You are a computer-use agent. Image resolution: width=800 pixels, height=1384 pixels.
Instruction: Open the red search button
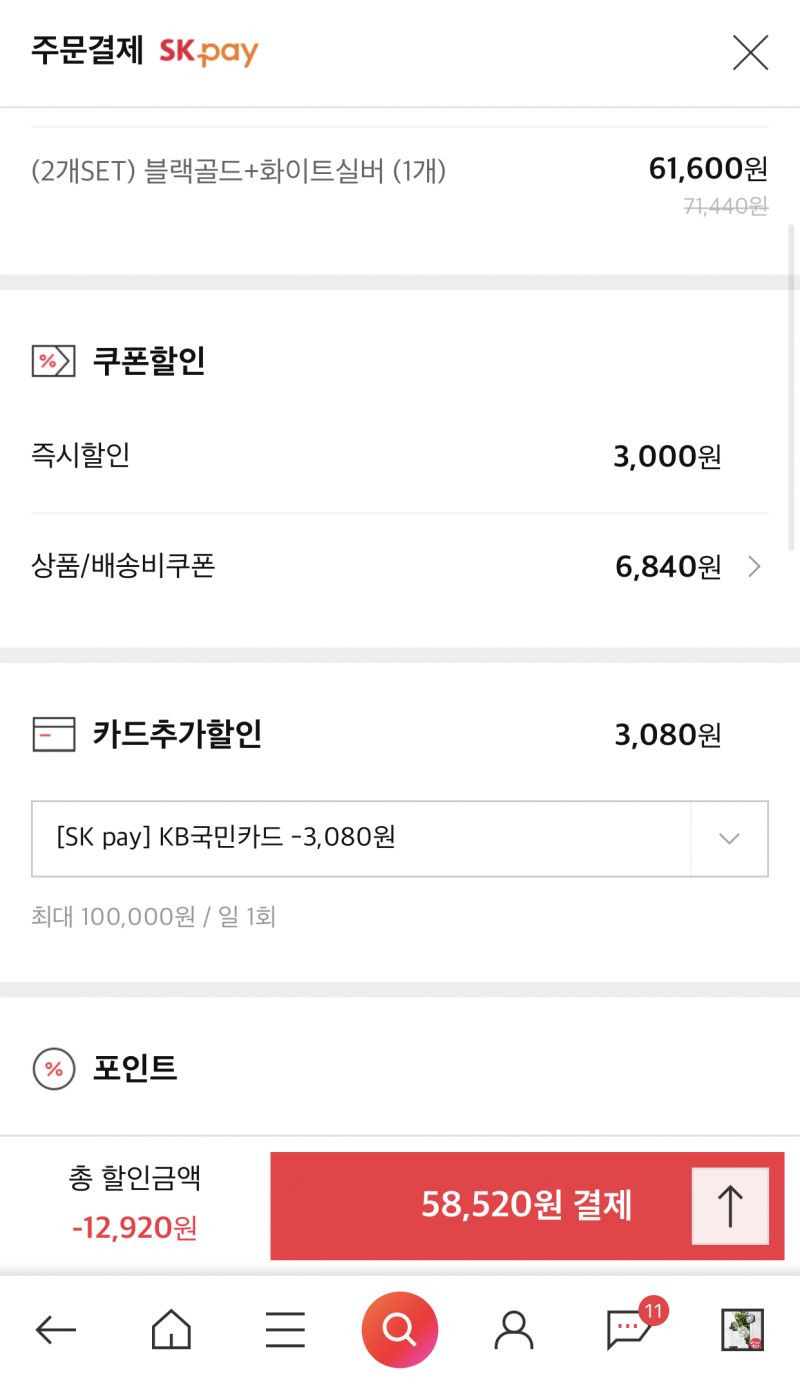point(400,1329)
